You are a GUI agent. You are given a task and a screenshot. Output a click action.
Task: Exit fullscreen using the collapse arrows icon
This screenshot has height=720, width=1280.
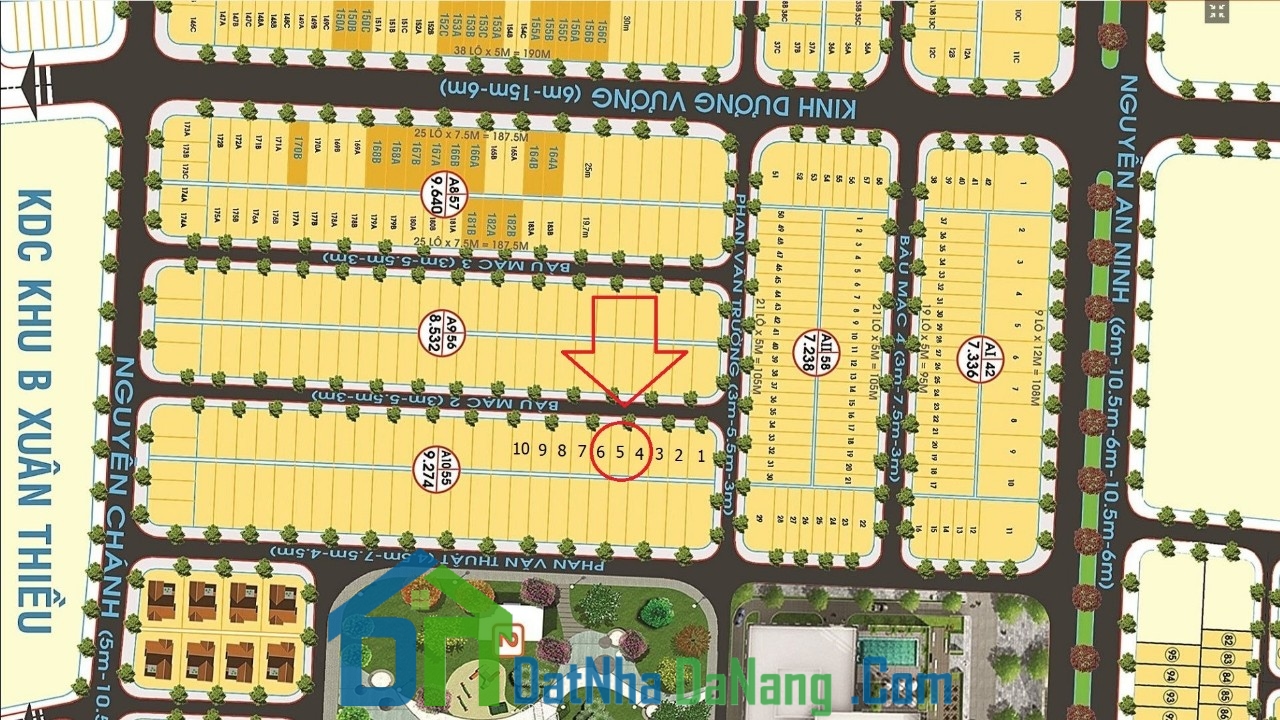[x=1217, y=12]
